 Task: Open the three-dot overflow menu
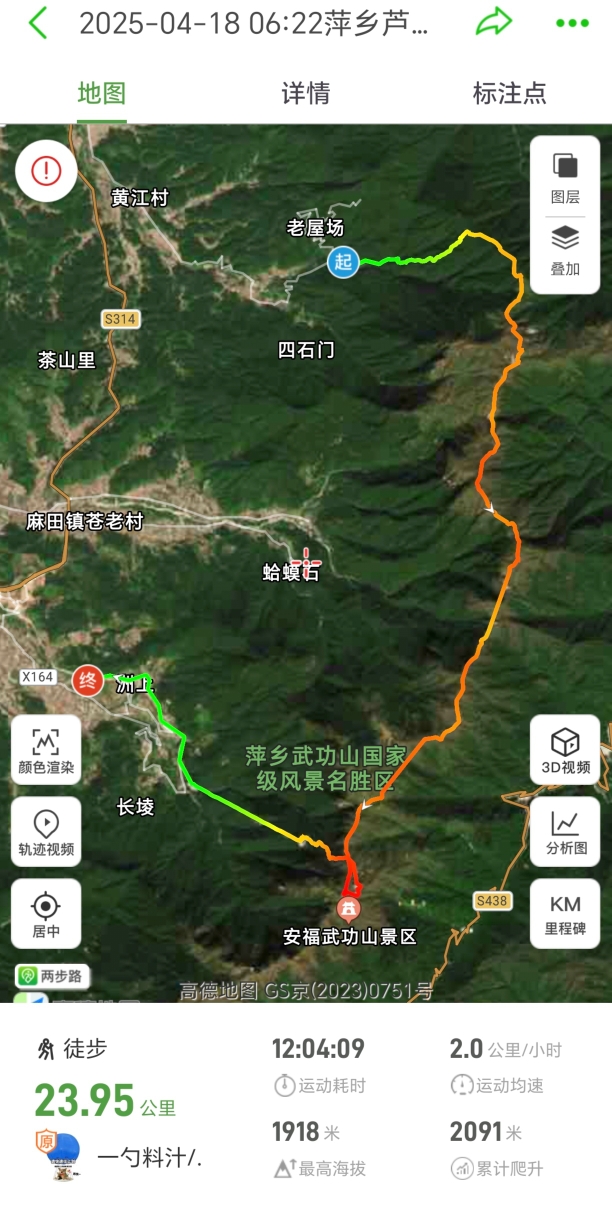572,23
